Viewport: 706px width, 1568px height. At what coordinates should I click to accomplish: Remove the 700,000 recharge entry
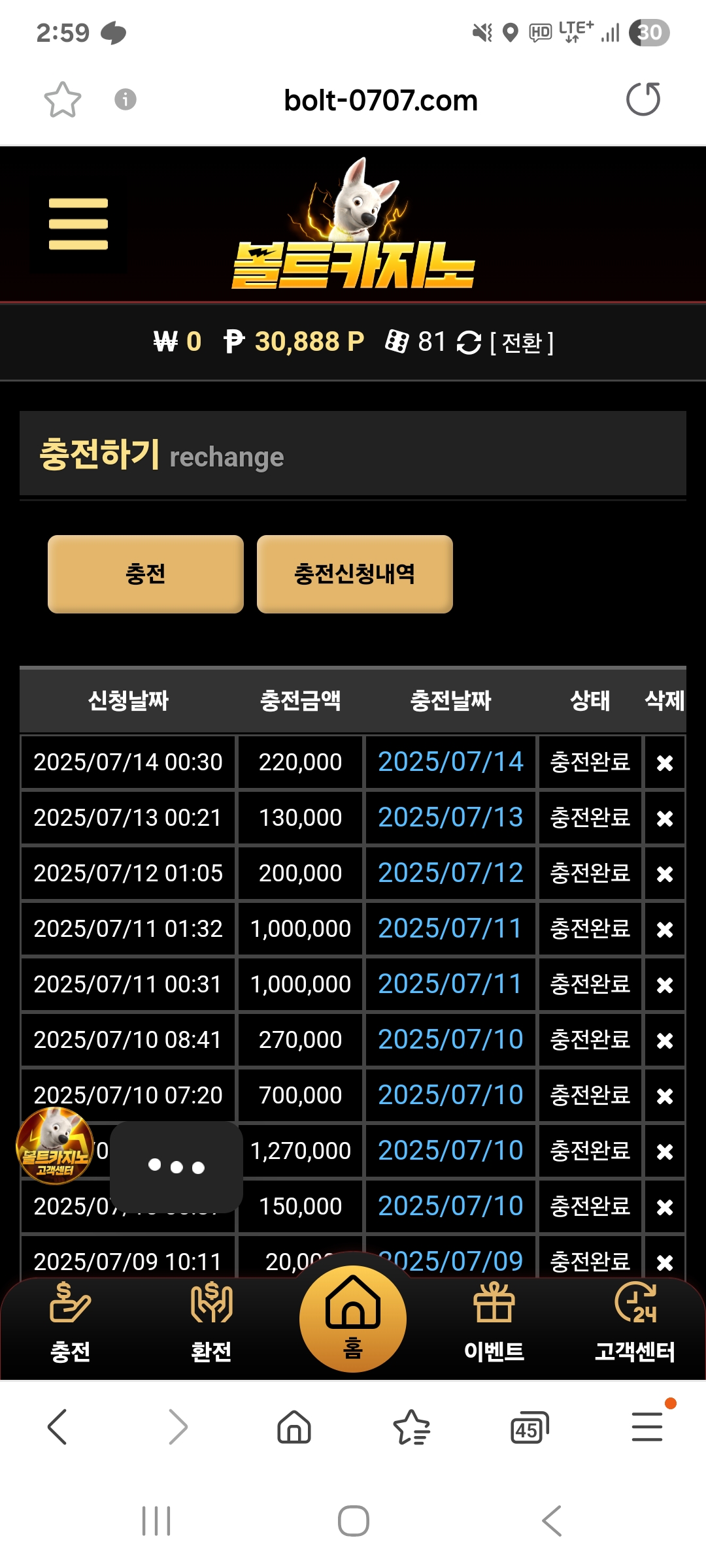665,1096
